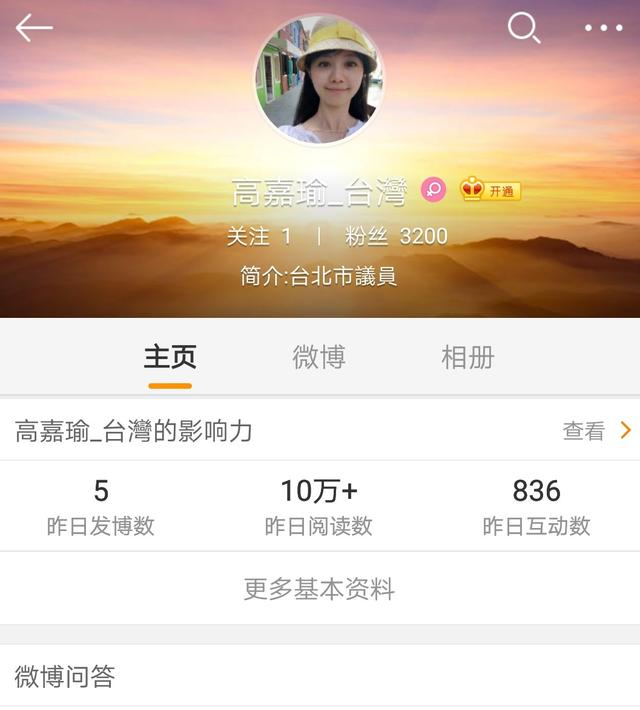View the 关注 following list
This screenshot has width=640, height=710.
[259, 237]
